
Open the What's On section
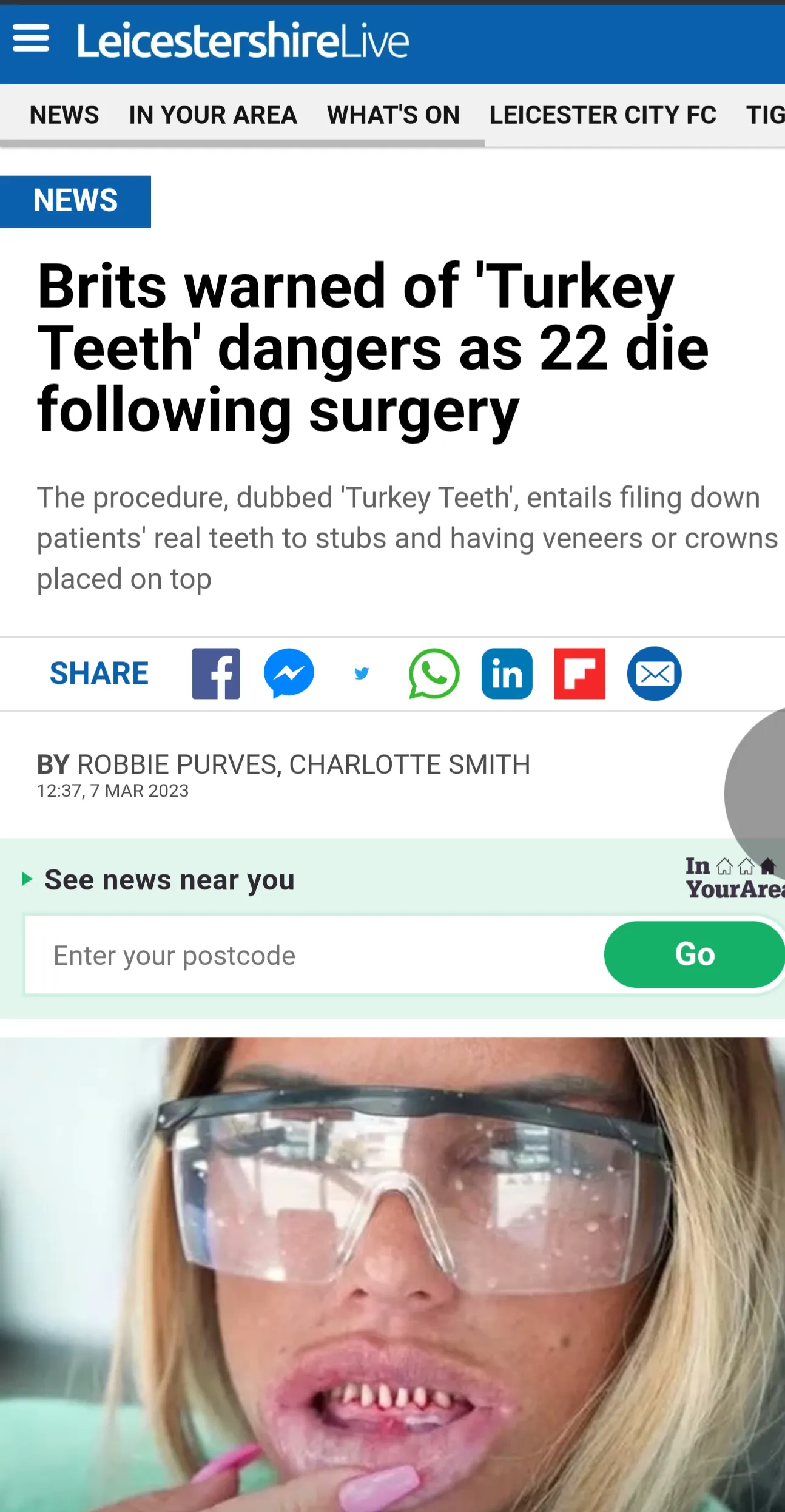[393, 115]
